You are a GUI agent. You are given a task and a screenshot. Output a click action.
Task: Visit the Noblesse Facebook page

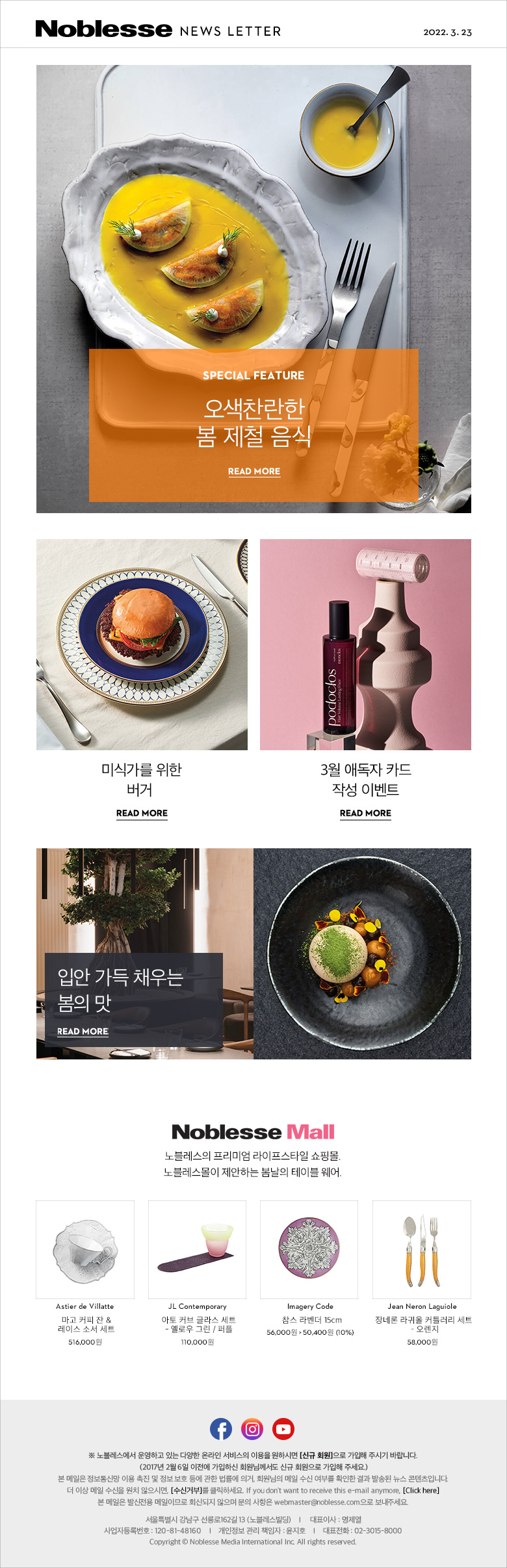(221, 1429)
